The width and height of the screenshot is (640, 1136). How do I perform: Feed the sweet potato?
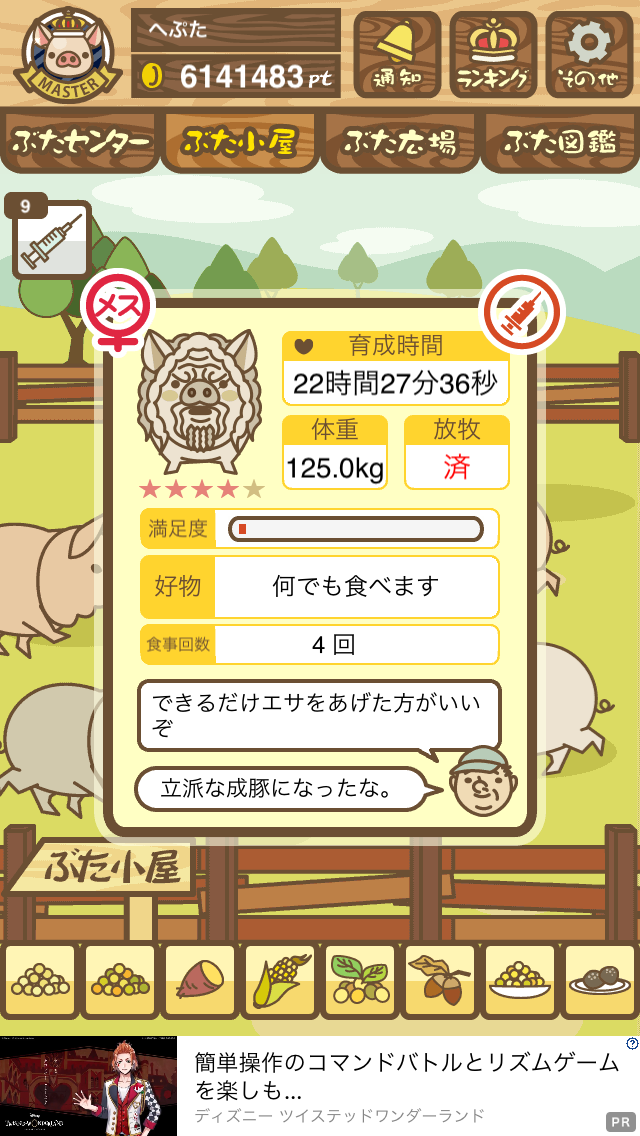coord(200,981)
